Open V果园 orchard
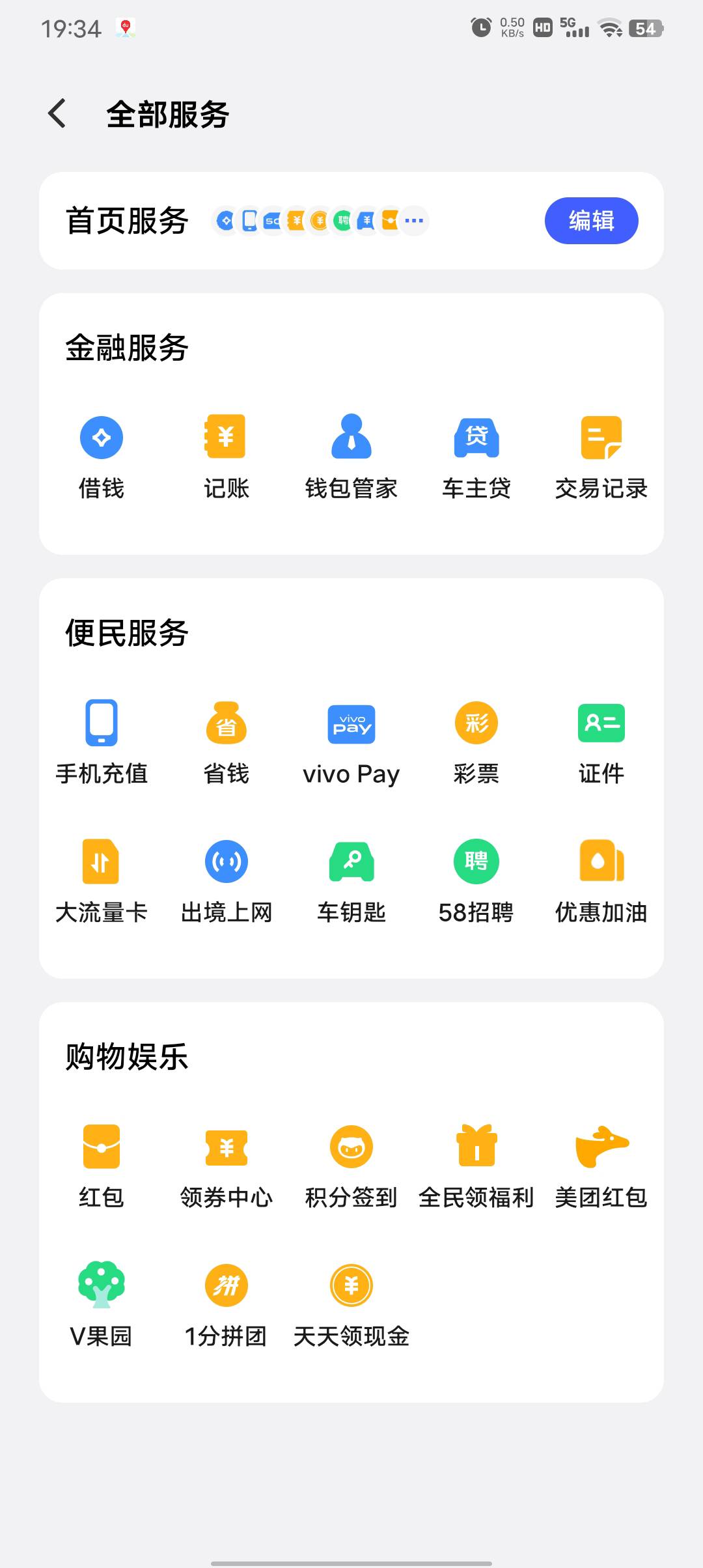 [102, 1286]
